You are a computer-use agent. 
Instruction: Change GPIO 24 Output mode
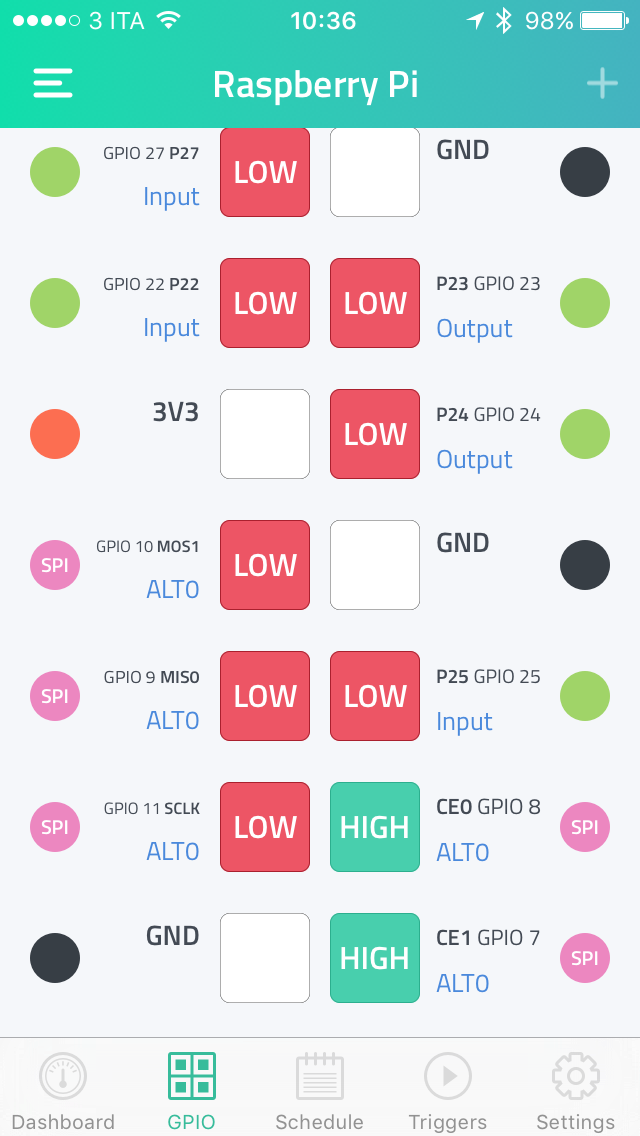pos(474,460)
